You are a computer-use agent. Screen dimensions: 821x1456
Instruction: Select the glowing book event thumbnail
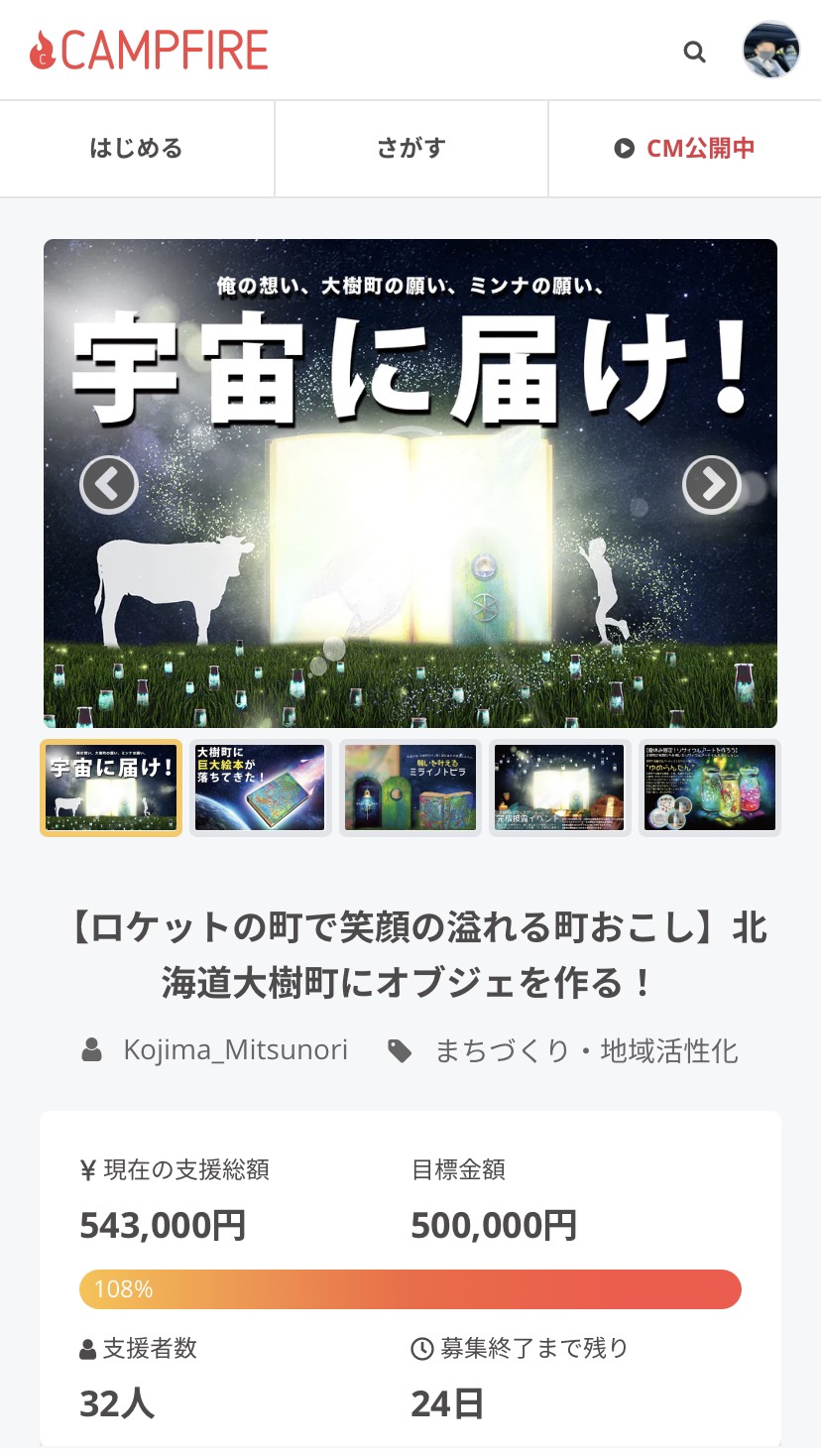[560, 788]
